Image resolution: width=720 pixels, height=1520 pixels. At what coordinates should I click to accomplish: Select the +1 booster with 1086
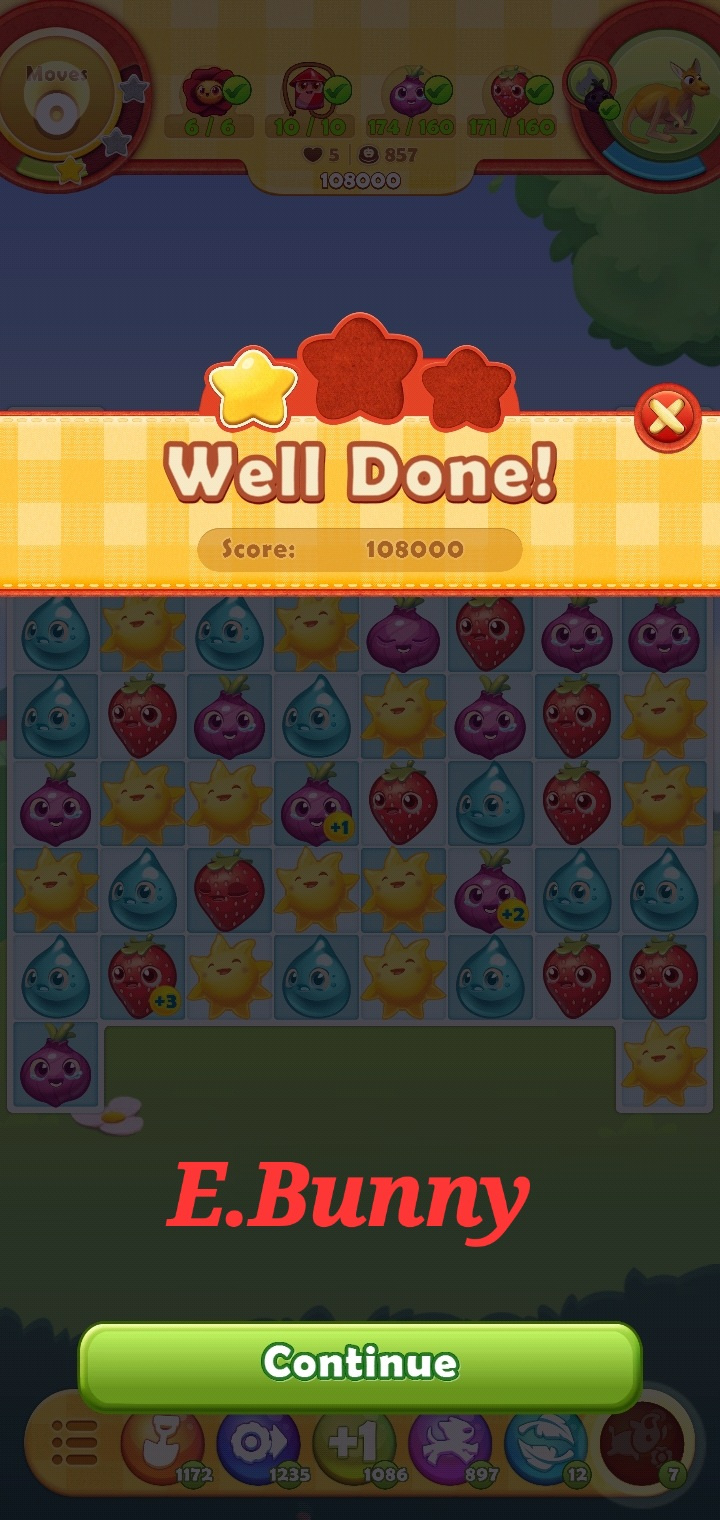coord(354,1445)
